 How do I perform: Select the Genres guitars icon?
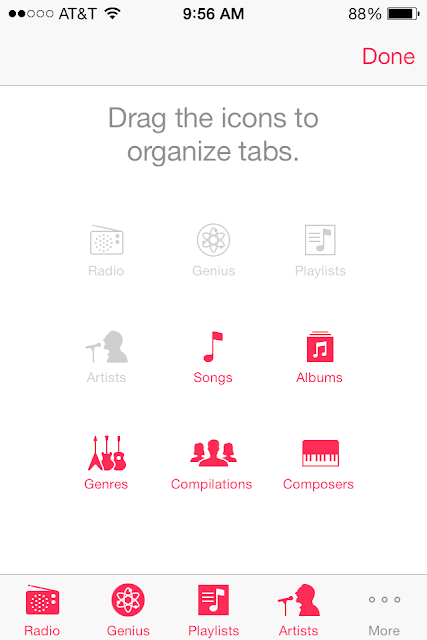click(107, 453)
